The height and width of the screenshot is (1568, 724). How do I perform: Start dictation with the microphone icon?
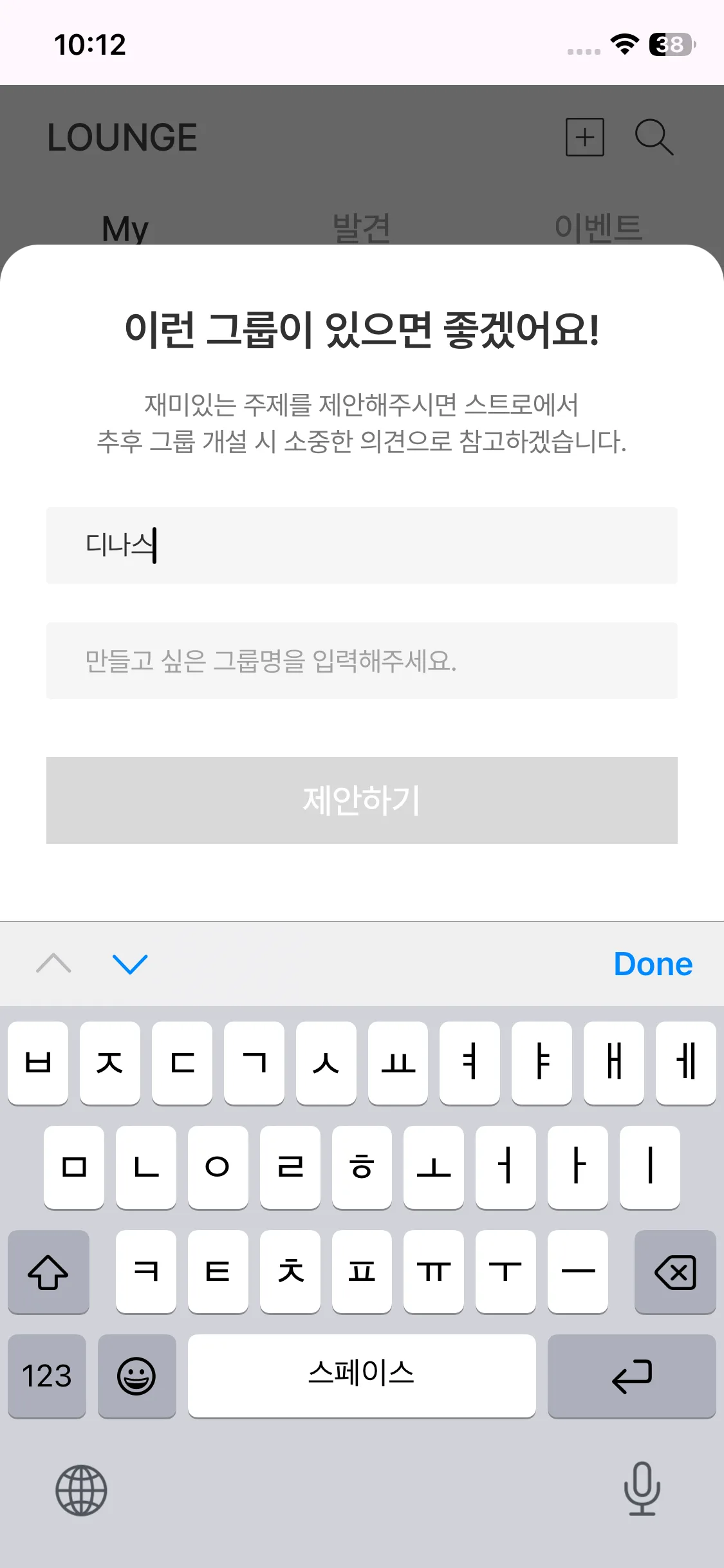(642, 1488)
